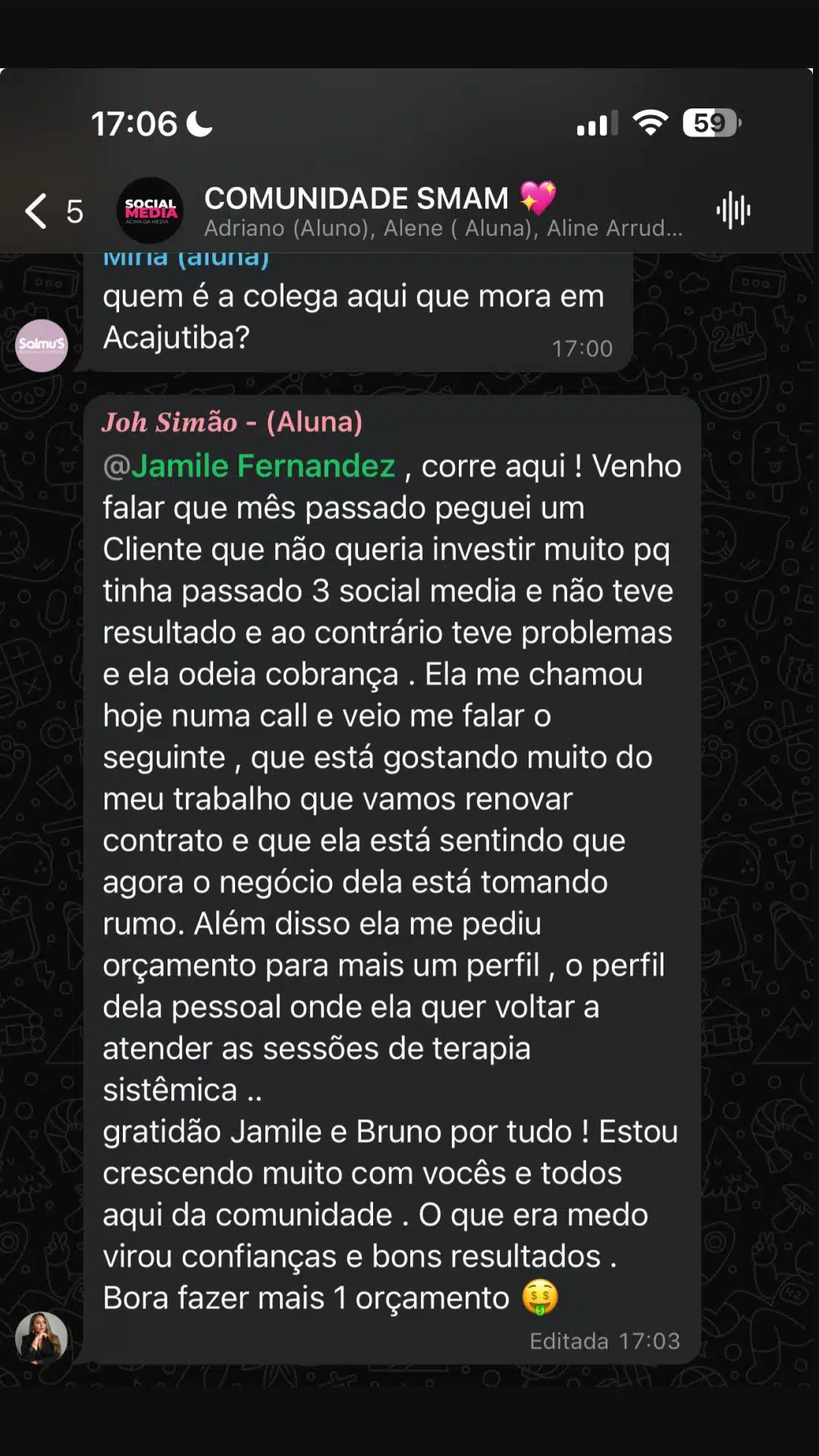Tap the battery indicator showing 59

pos(709,121)
